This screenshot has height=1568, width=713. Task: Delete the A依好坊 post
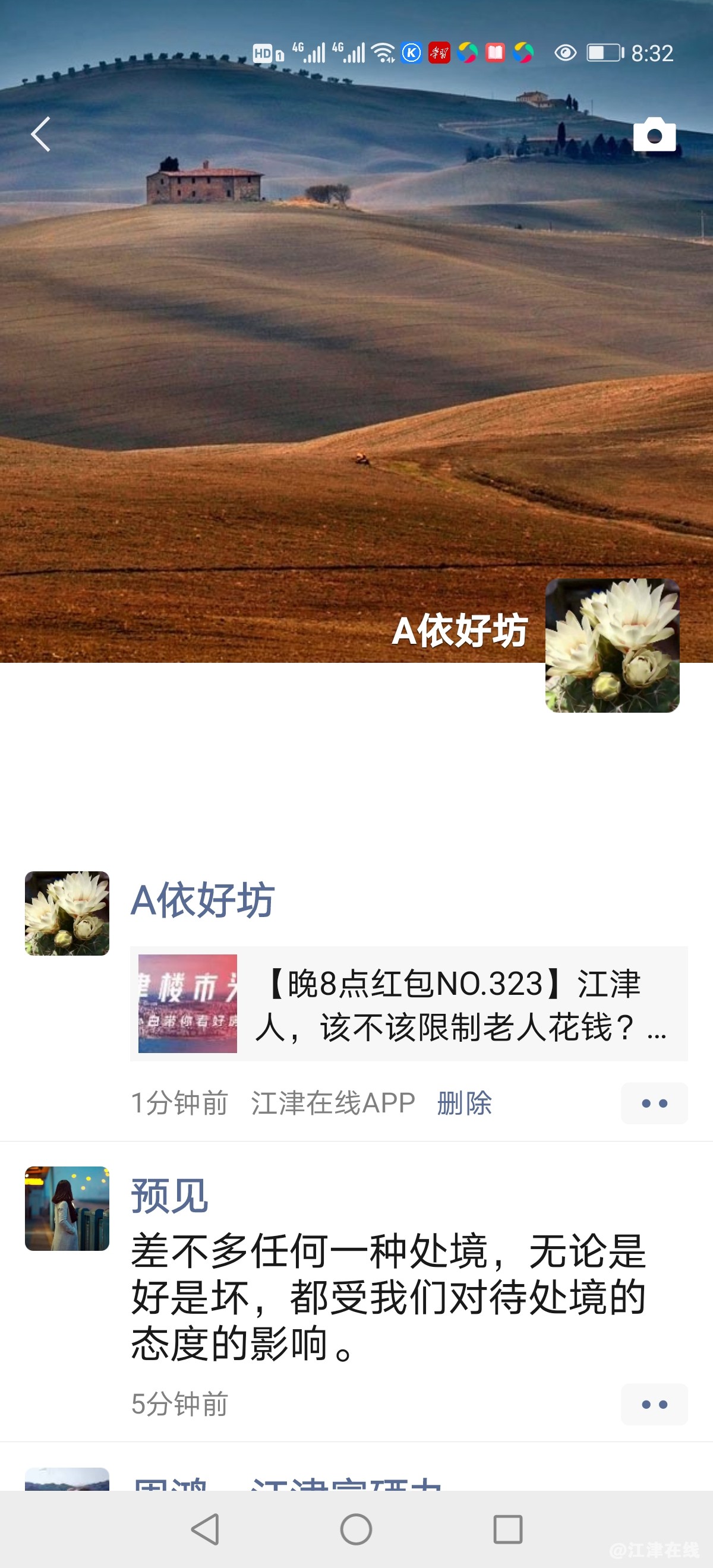464,1103
